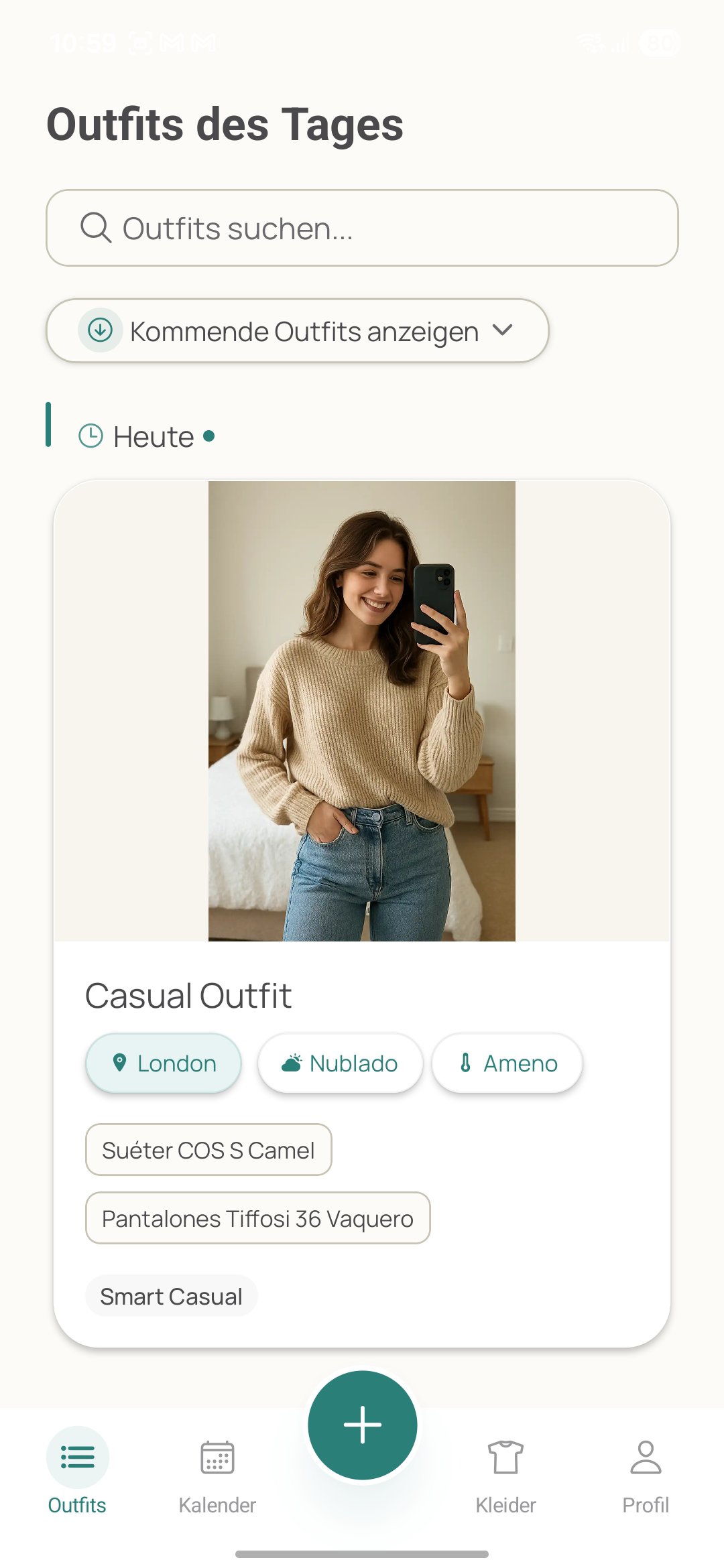Toggle the Ameno temperature chip
This screenshot has height=1568, width=724.
click(x=506, y=1063)
